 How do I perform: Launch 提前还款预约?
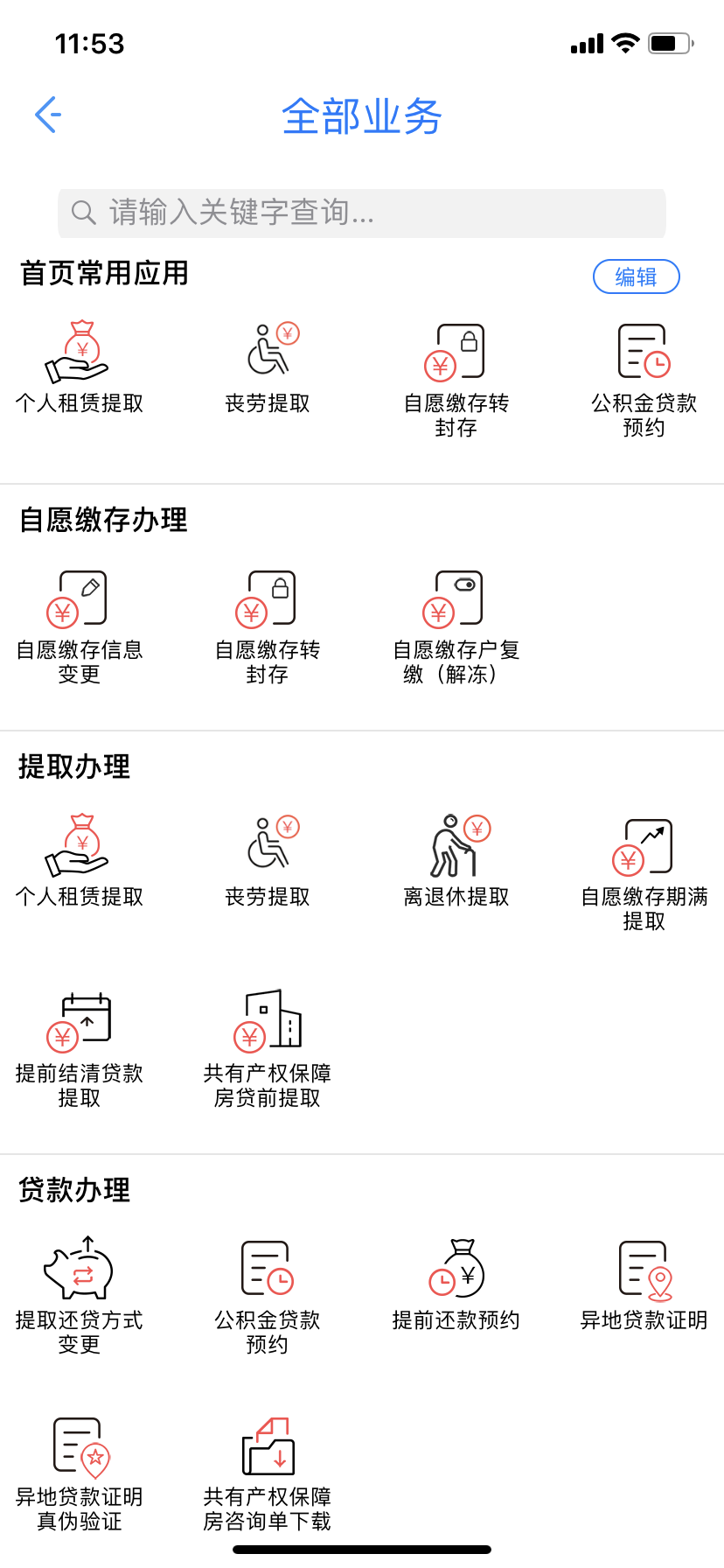click(456, 1283)
